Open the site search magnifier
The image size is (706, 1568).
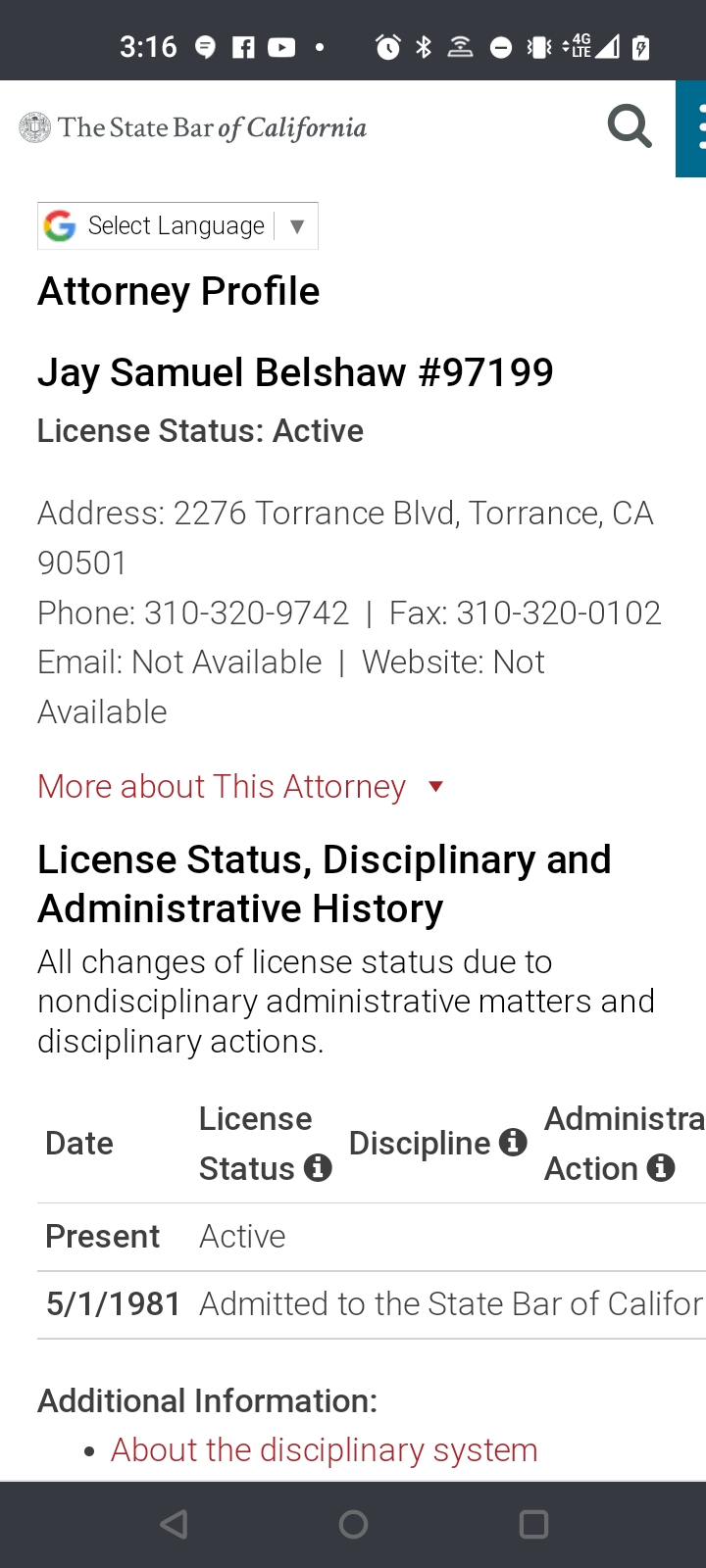630,126
